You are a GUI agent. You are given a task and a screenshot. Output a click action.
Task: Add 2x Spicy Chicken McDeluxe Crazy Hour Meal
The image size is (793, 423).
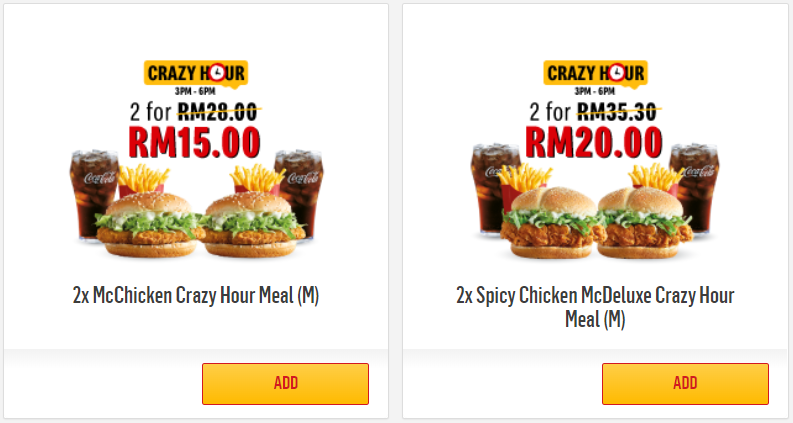tap(685, 384)
